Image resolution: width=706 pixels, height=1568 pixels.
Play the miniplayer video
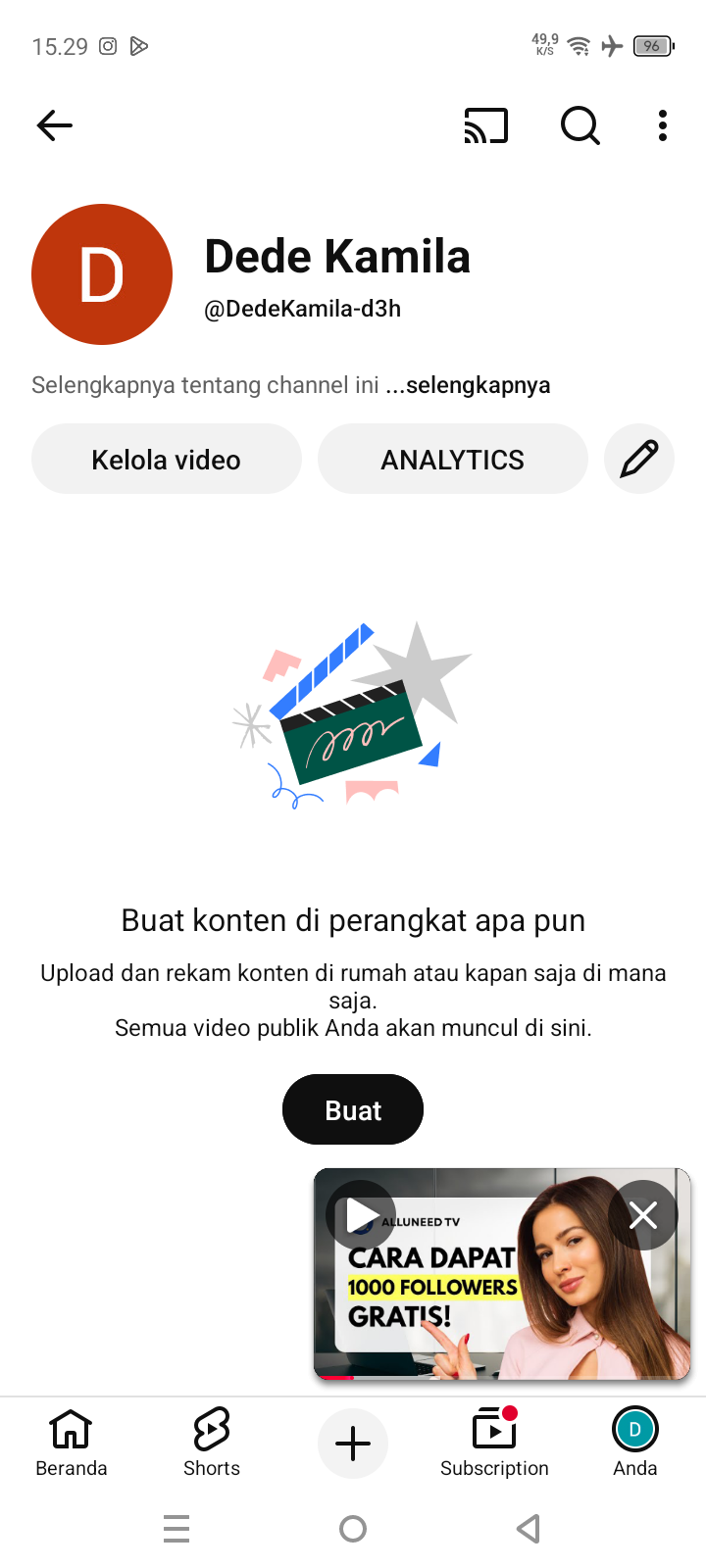pos(361,1216)
